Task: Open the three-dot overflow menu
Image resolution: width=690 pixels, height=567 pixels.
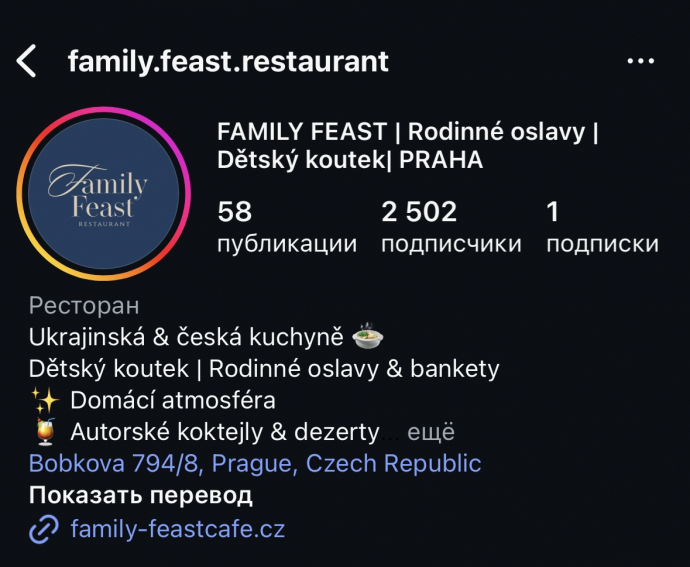Action: pyautogui.click(x=640, y=62)
